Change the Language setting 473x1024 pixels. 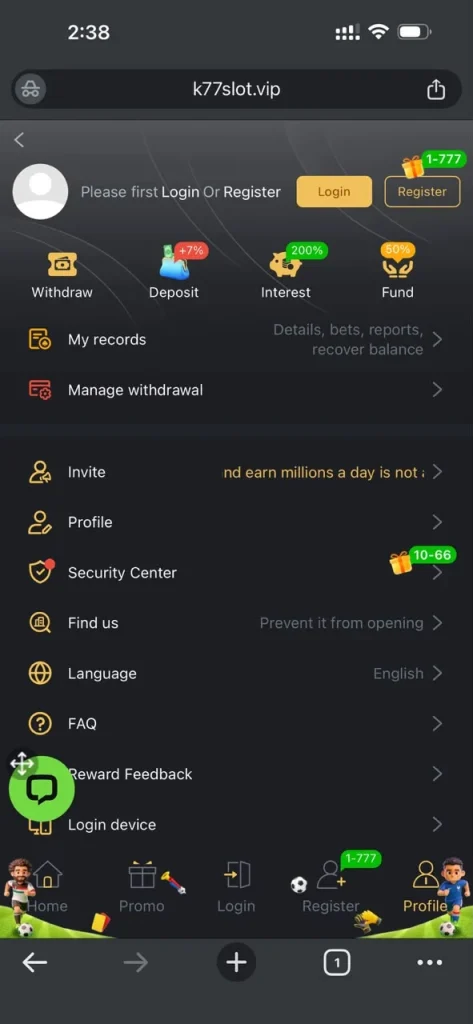click(236, 673)
